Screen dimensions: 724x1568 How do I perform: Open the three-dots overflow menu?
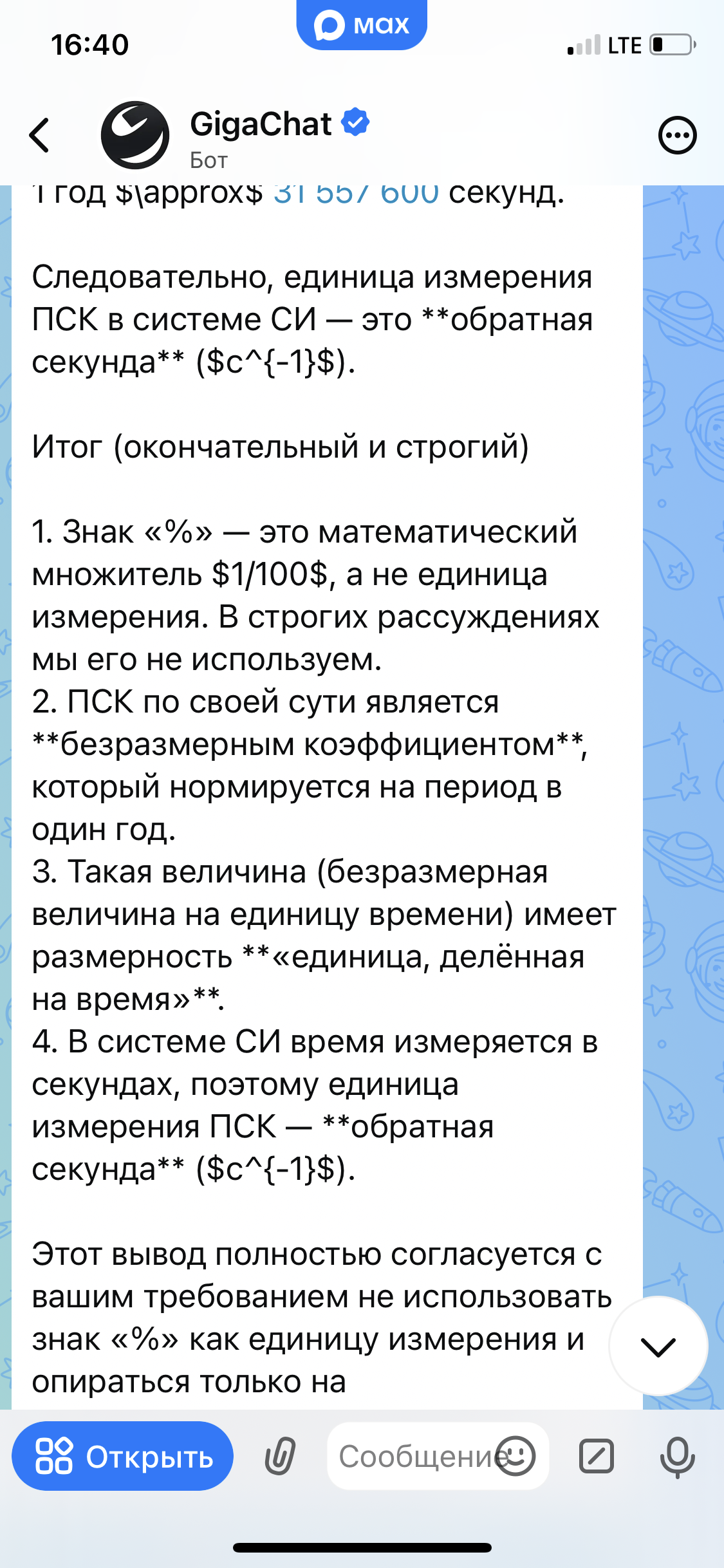pyautogui.click(x=677, y=135)
